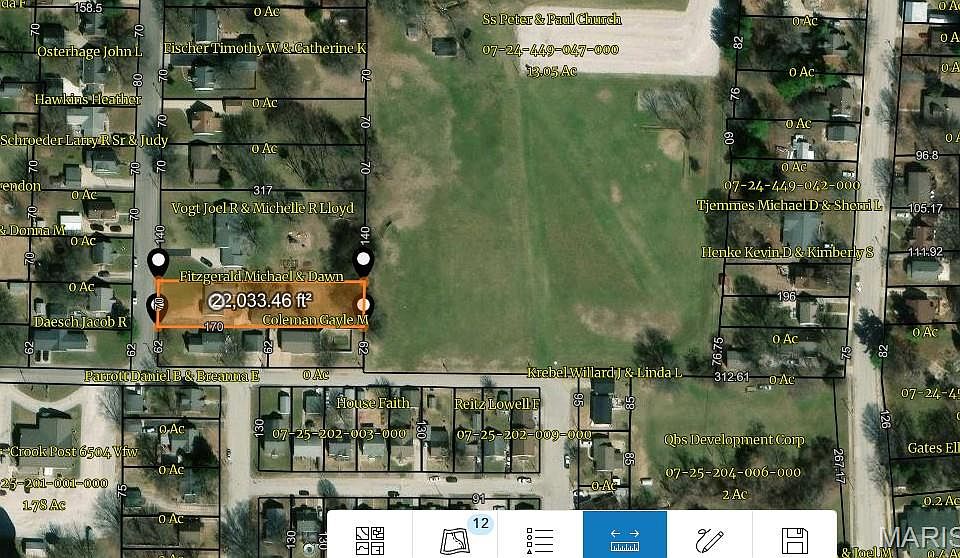This screenshot has height=558, width=960.
Task: Show the map legend list
Action: click(540, 541)
